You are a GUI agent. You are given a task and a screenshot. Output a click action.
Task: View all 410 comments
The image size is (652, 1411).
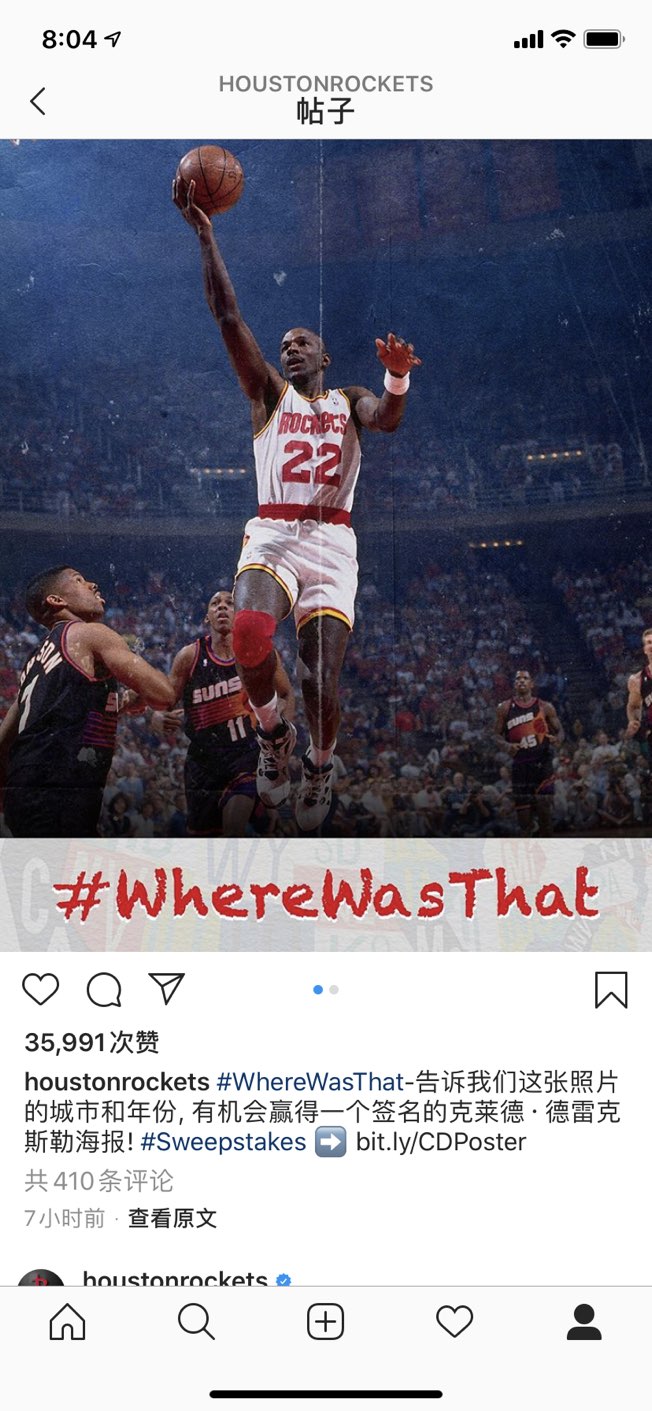click(99, 1181)
